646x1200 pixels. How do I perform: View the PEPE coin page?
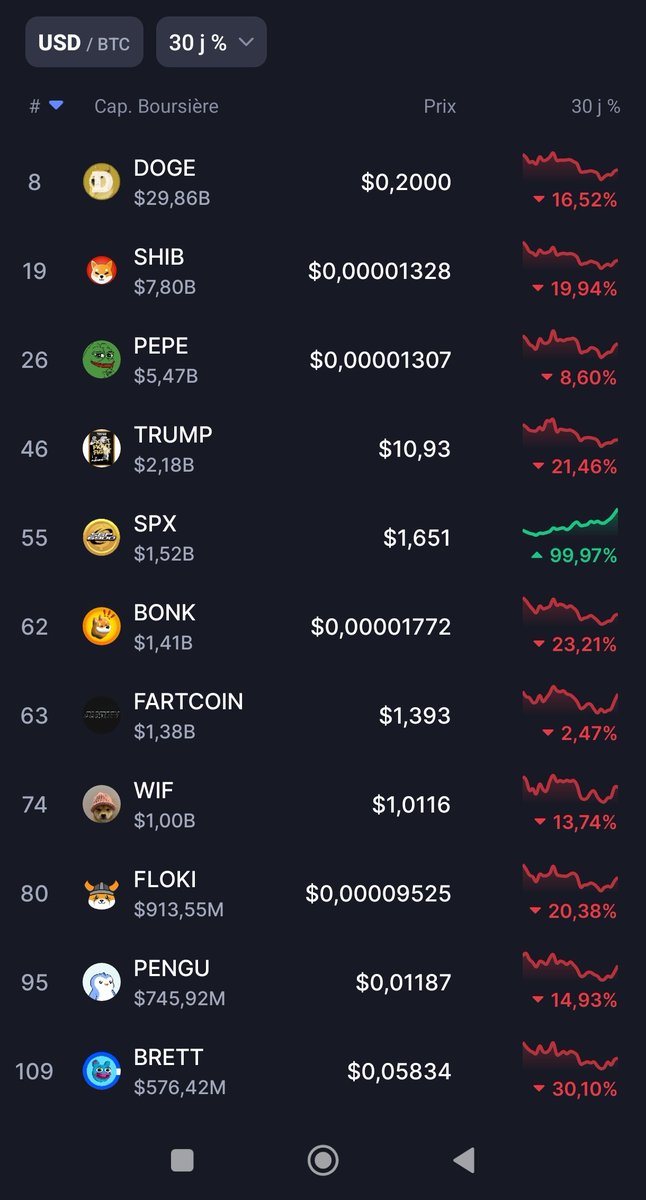tap(323, 360)
